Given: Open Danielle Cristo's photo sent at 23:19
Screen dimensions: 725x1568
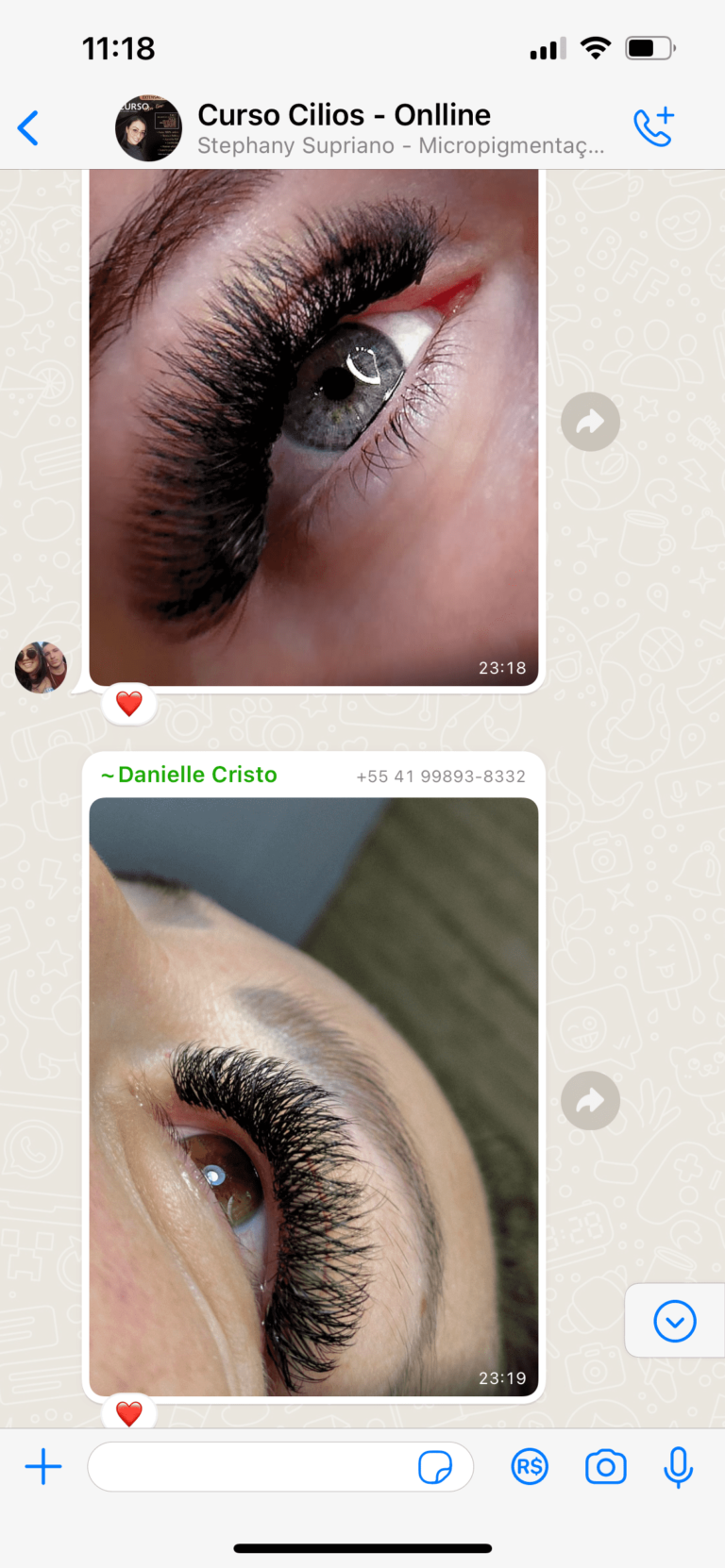Looking at the screenshot, I should click(x=313, y=1094).
